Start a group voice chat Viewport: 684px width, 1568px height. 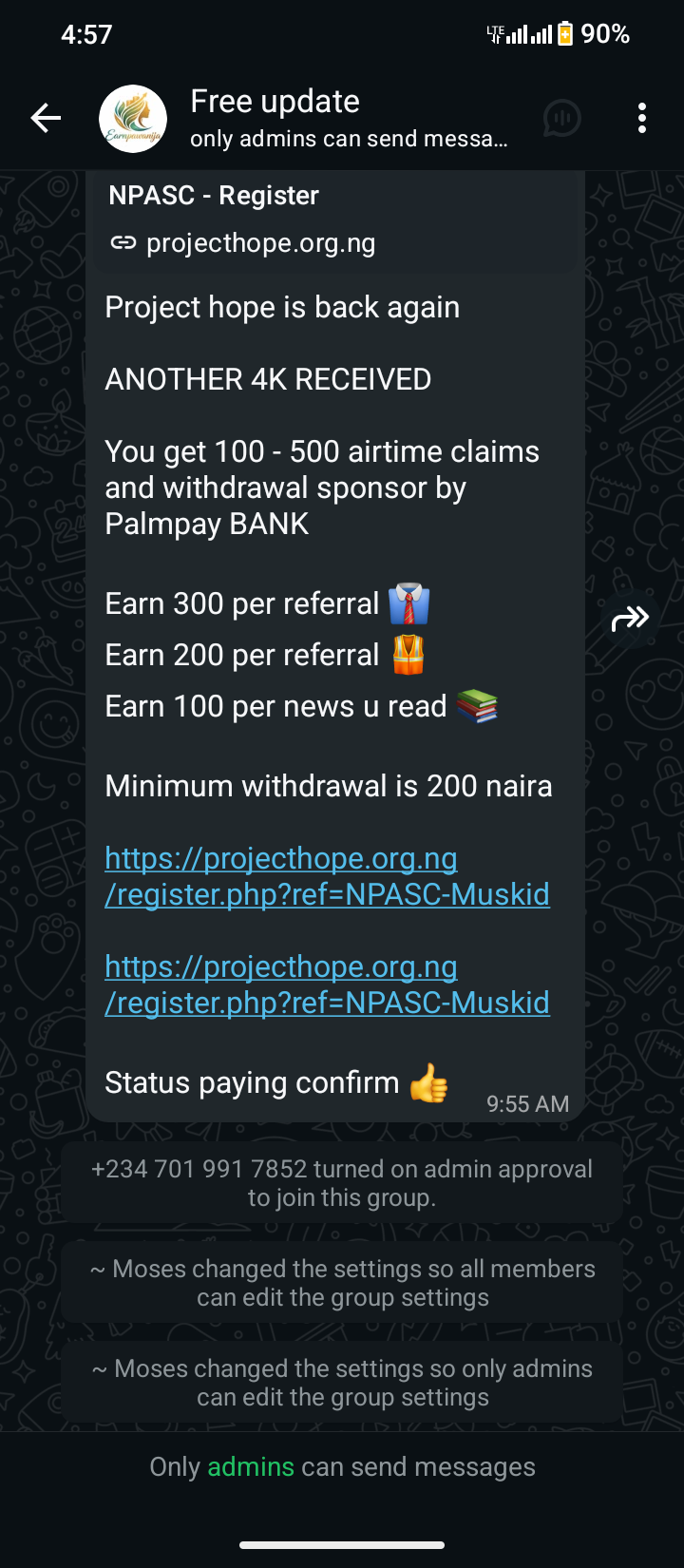click(561, 119)
